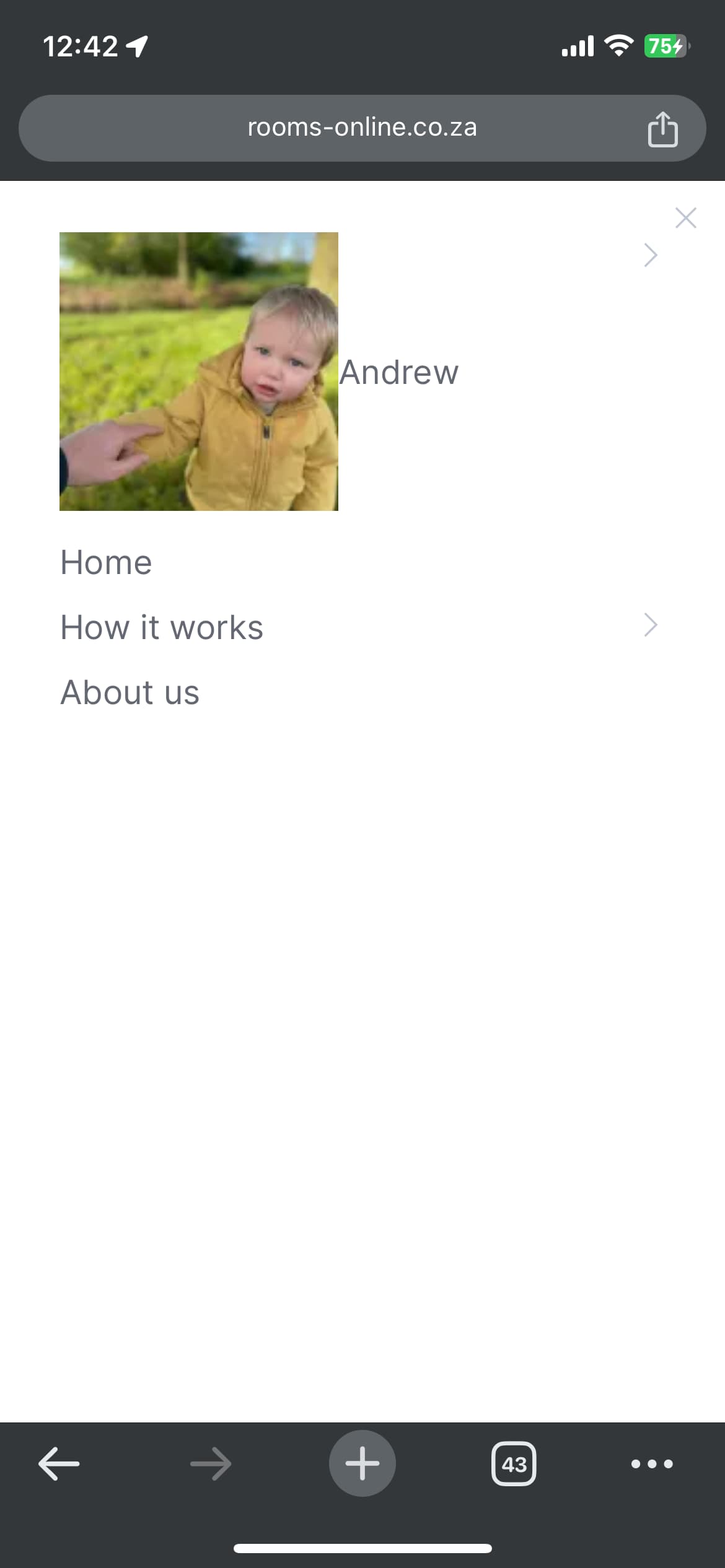725x1568 pixels.
Task: Share this page from the address bar
Action: pyautogui.click(x=662, y=129)
